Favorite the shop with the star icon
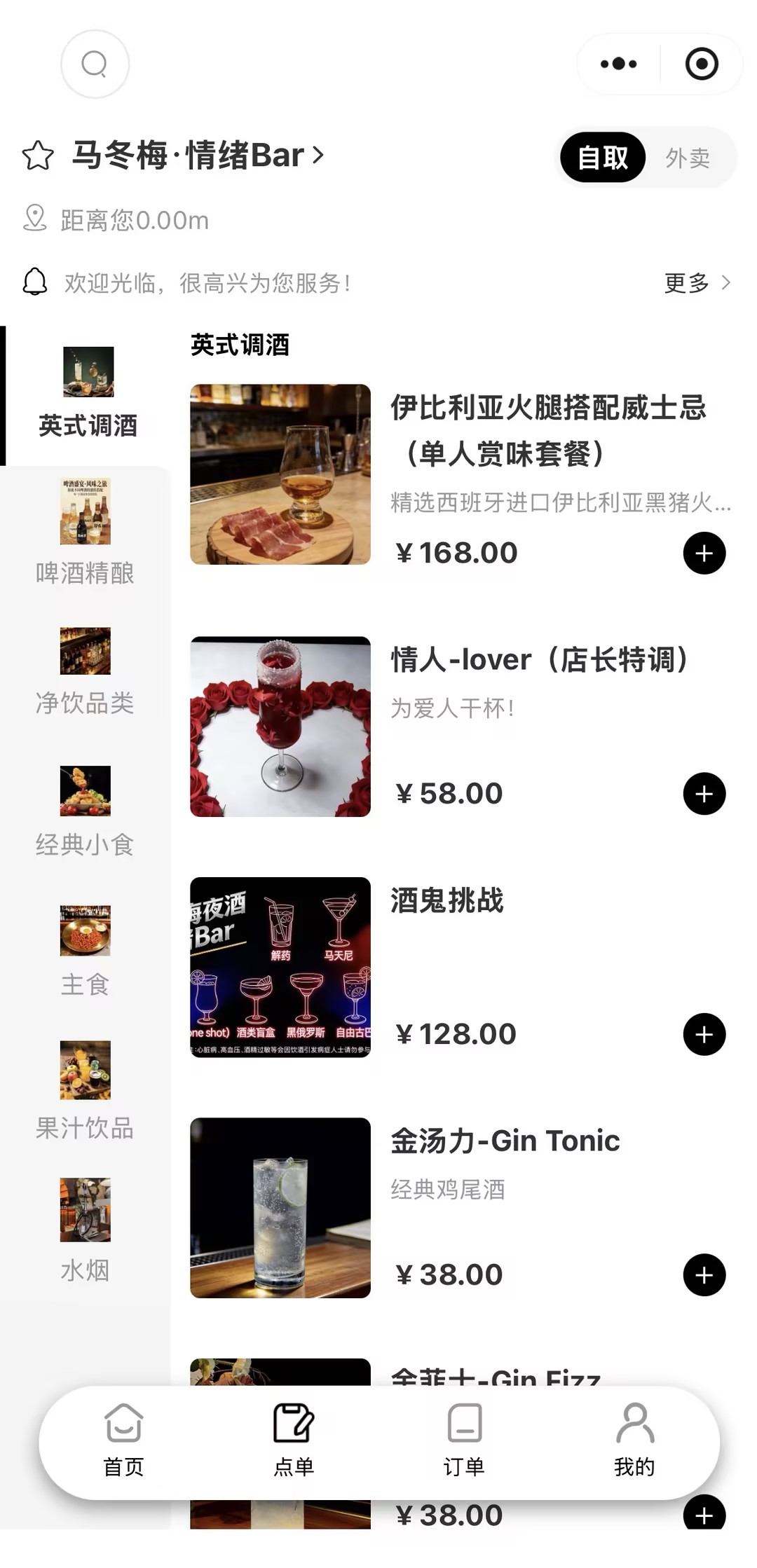Image resolution: width=757 pixels, height=1568 pixels. click(x=38, y=156)
